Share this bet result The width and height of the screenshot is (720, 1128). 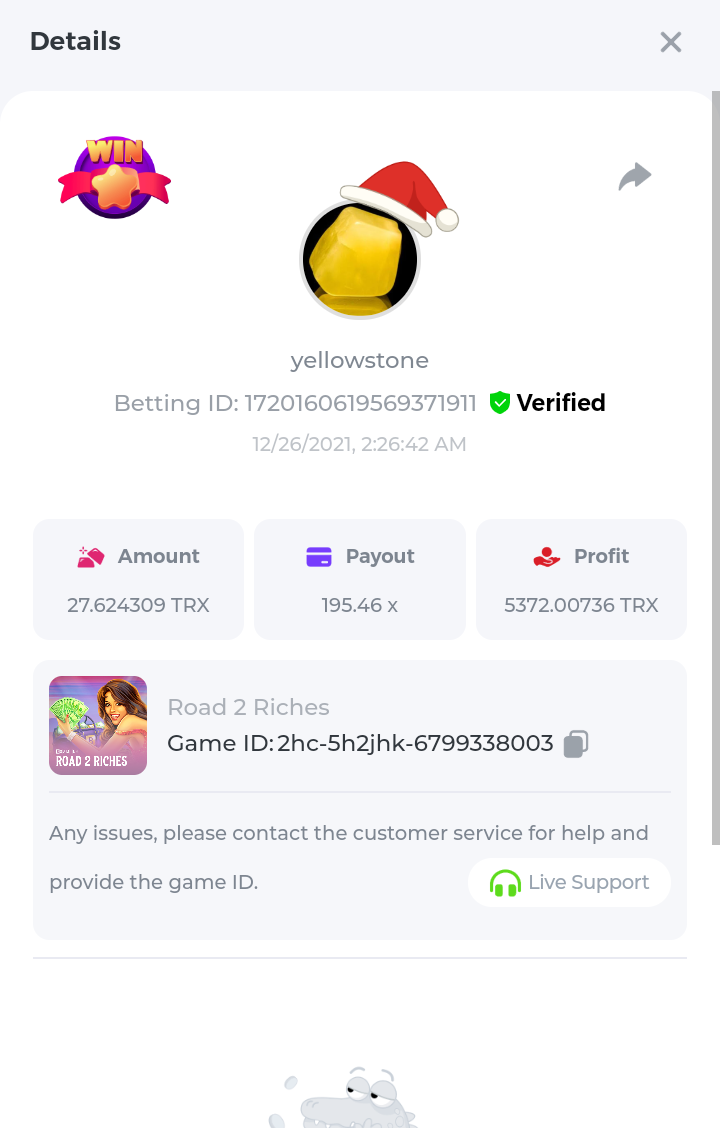pyautogui.click(x=635, y=177)
